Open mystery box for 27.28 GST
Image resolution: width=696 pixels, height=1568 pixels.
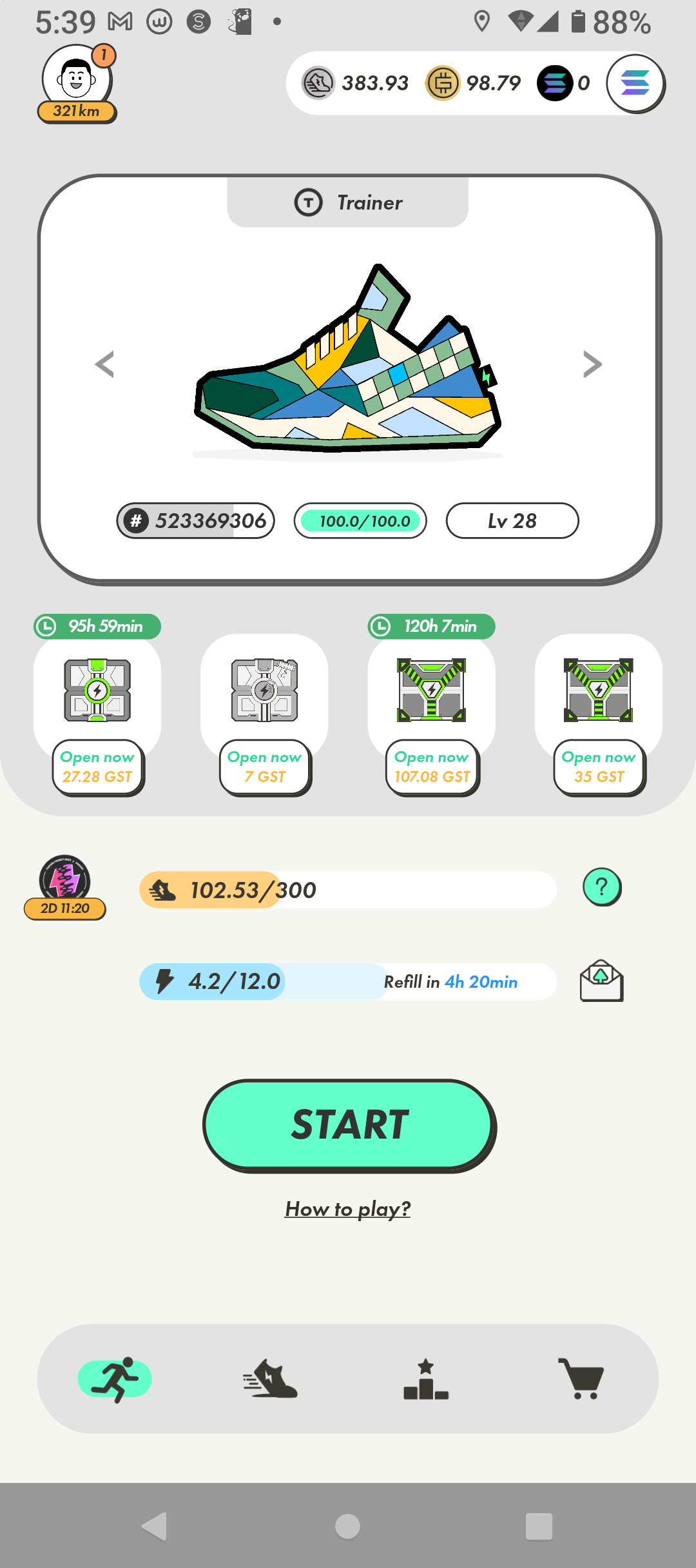97,767
